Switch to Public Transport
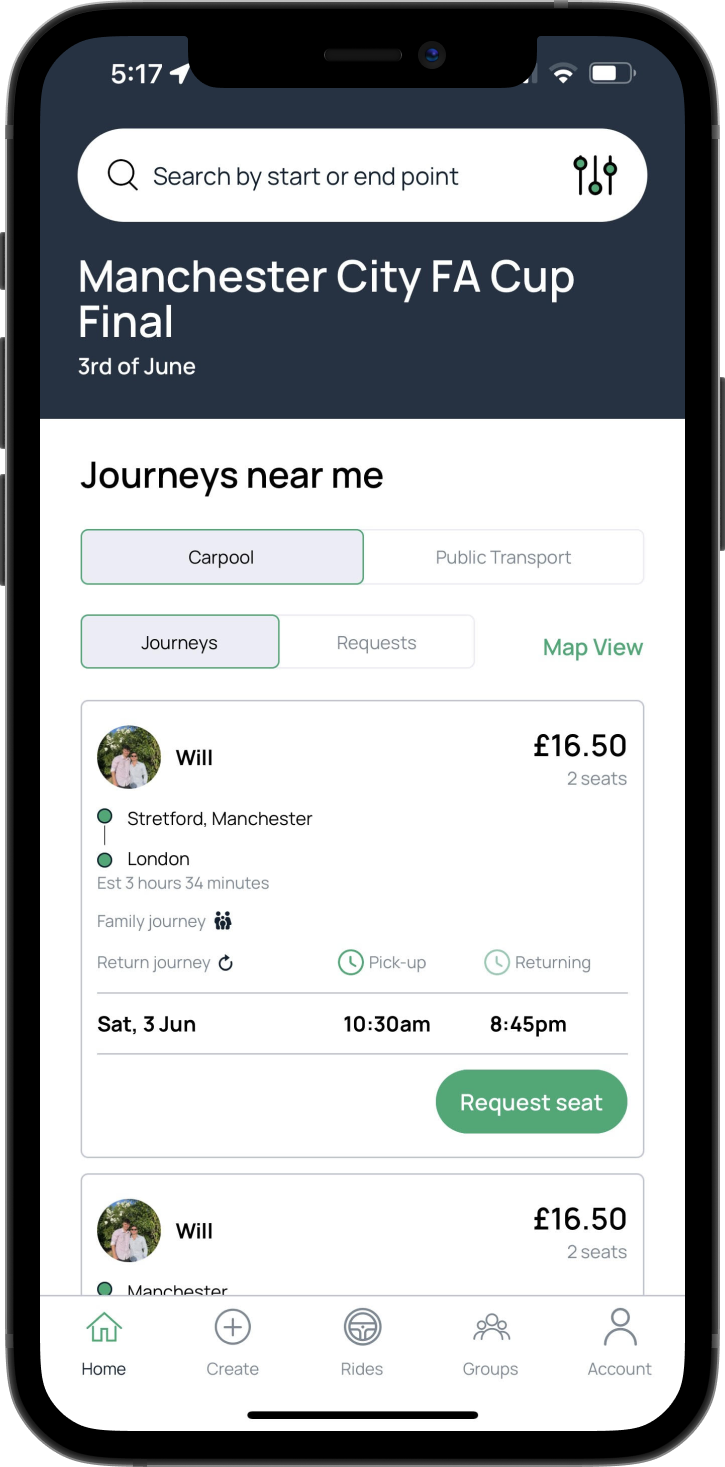 pyautogui.click(x=503, y=557)
